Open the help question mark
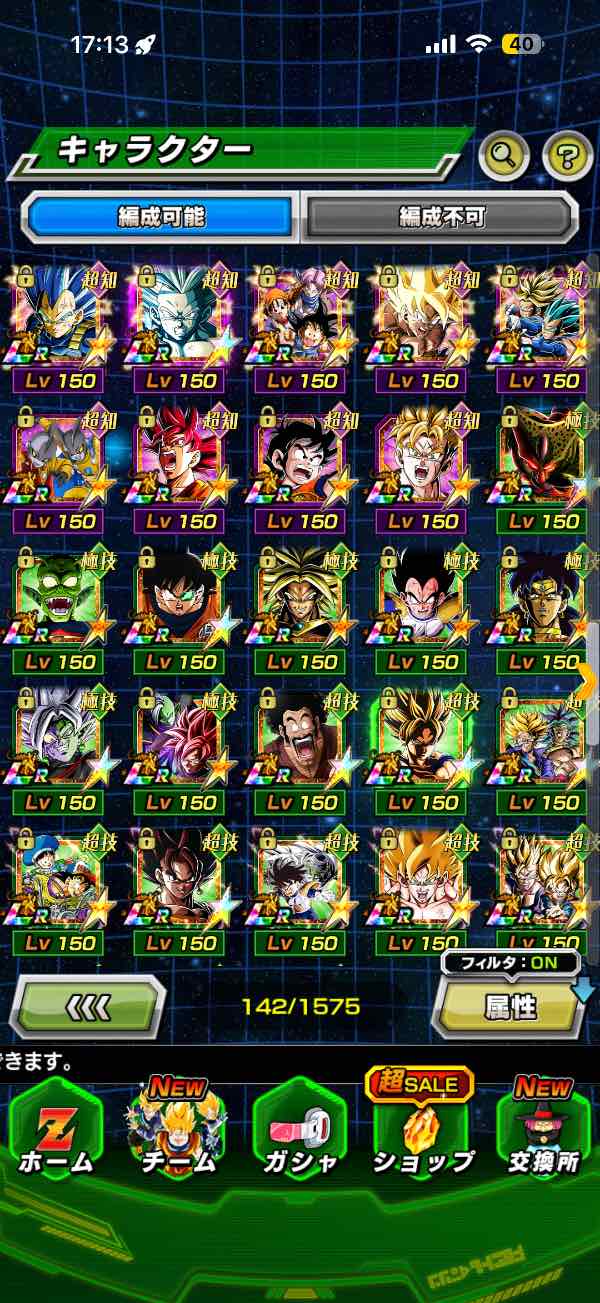The width and height of the screenshot is (600, 1303). 567,154
